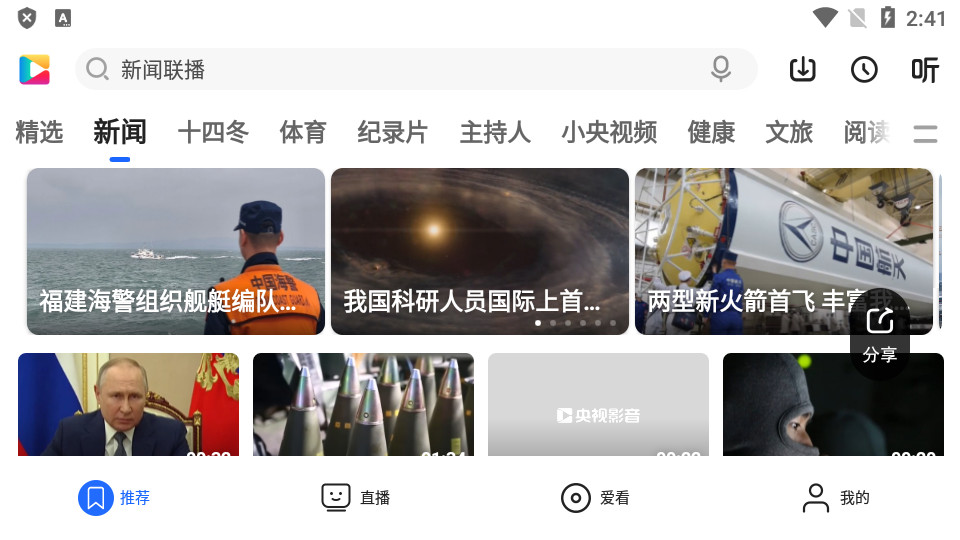Open the 福建海警组织舰艇编队 news card
960x540 pixels.
pos(176,251)
